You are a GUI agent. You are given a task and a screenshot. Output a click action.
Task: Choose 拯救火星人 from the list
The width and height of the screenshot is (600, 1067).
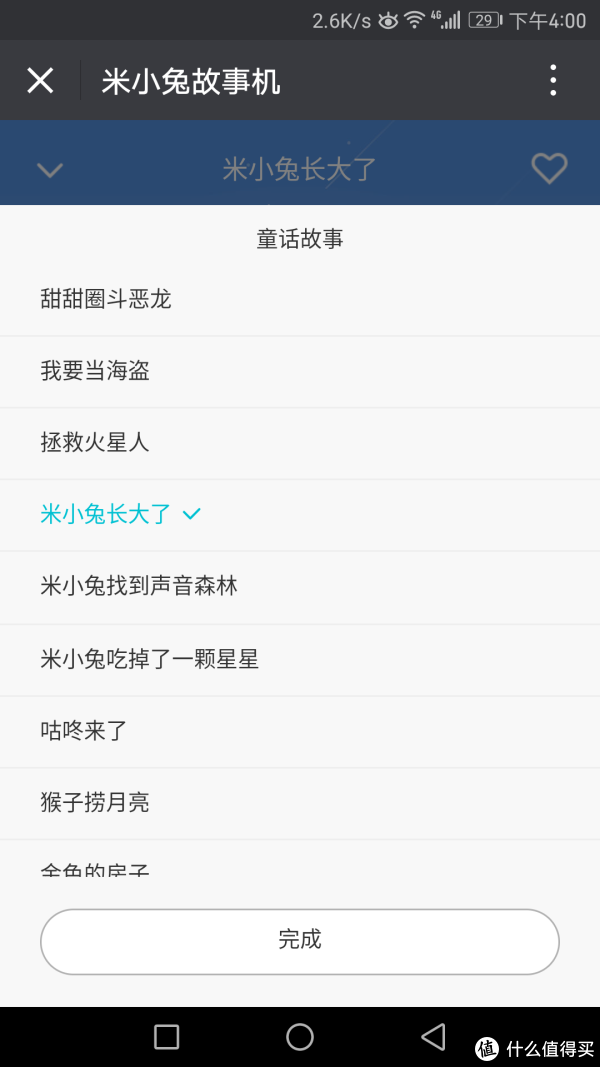tap(300, 444)
